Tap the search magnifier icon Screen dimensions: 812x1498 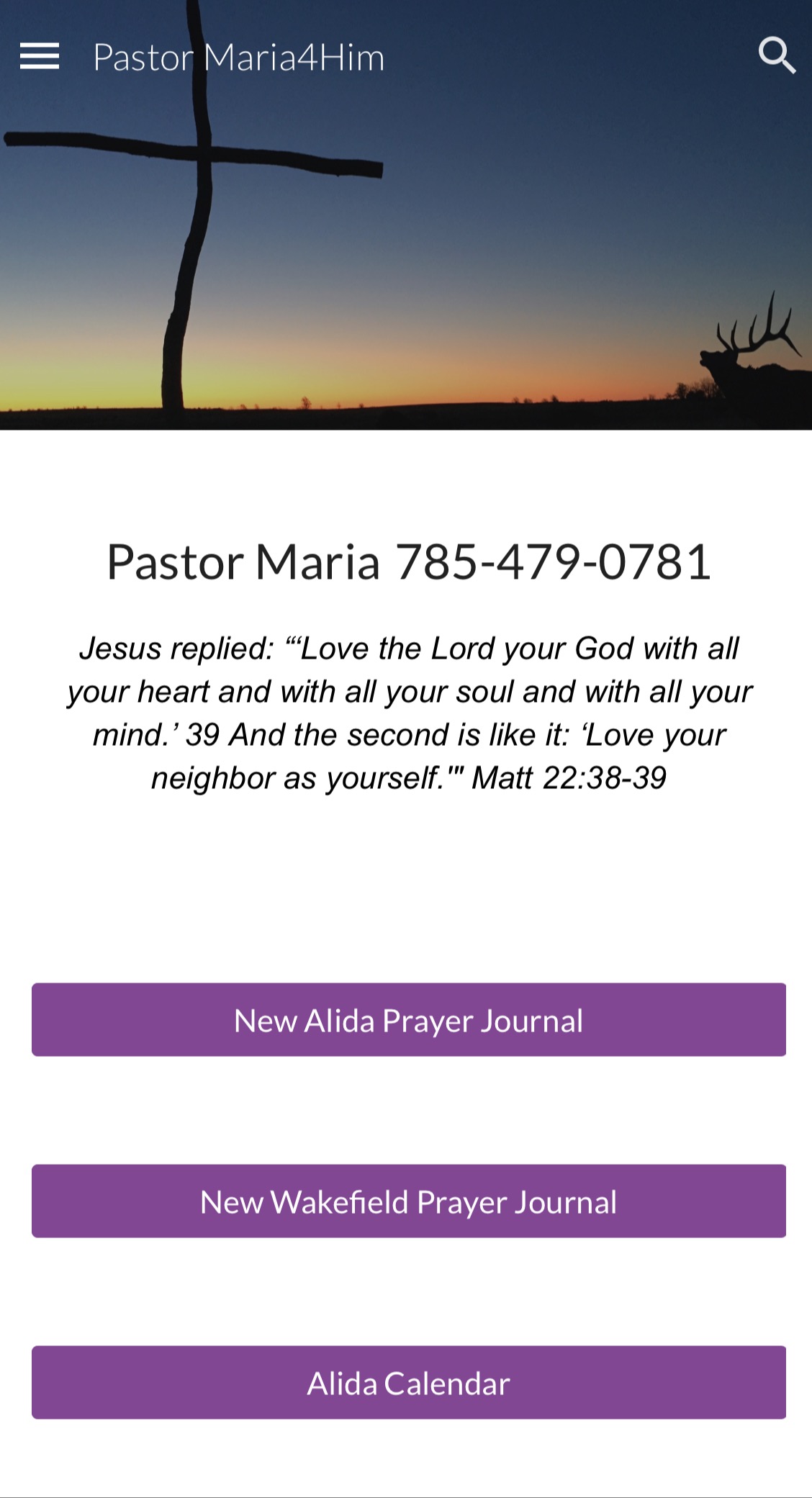[x=777, y=55]
